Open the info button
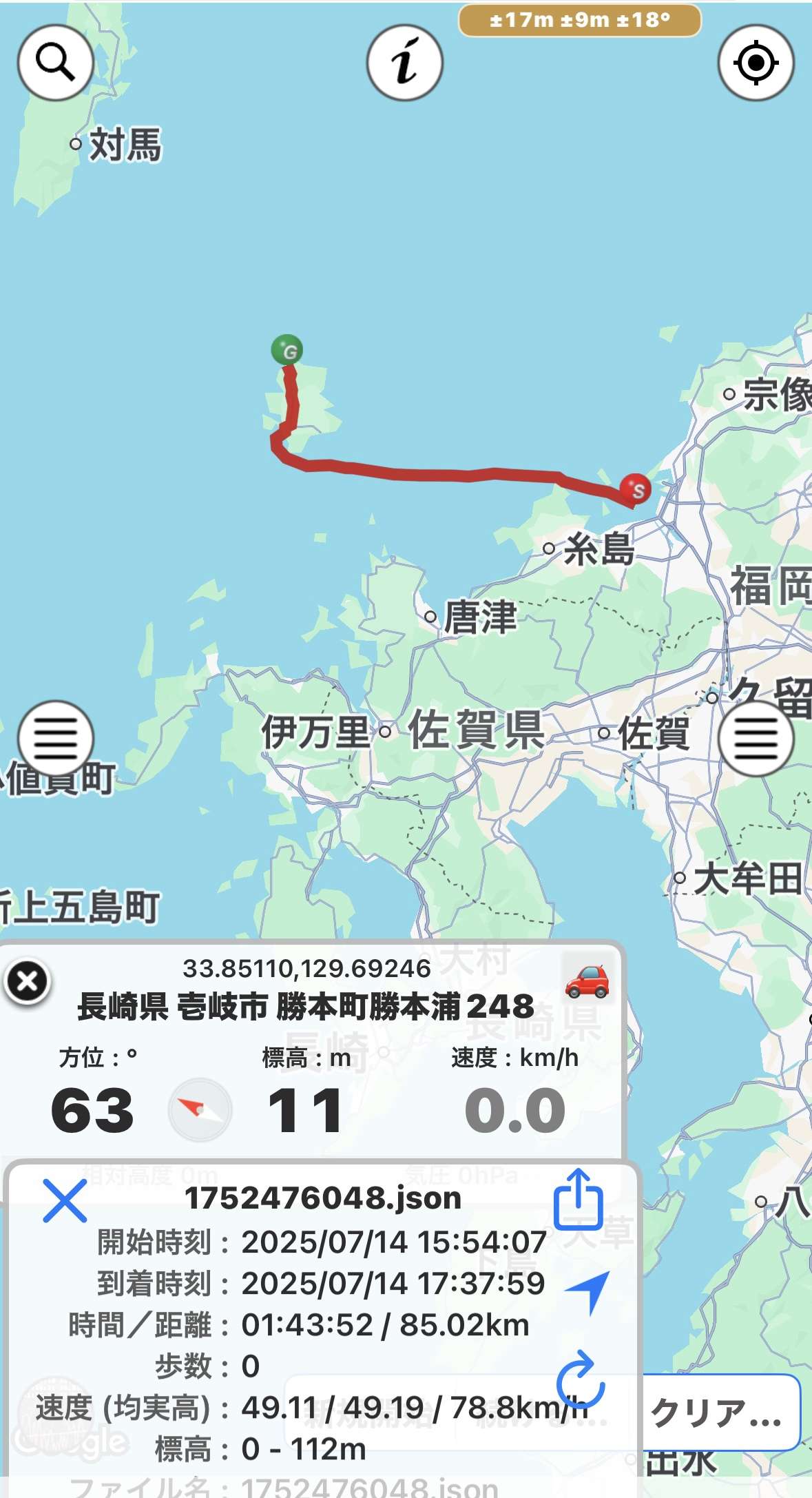The height and width of the screenshot is (1498, 812). coord(405,63)
